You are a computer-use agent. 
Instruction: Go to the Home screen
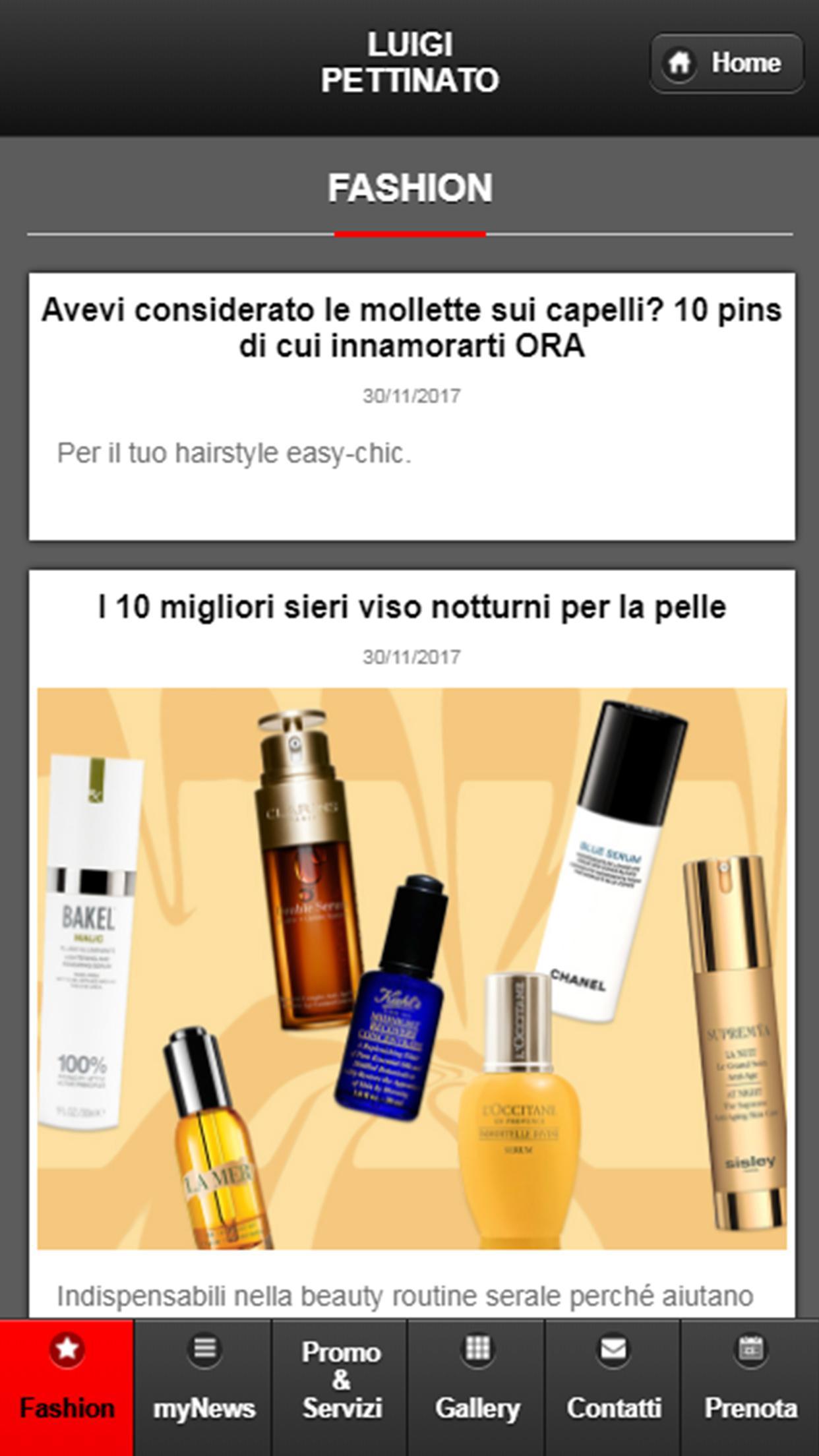727,63
